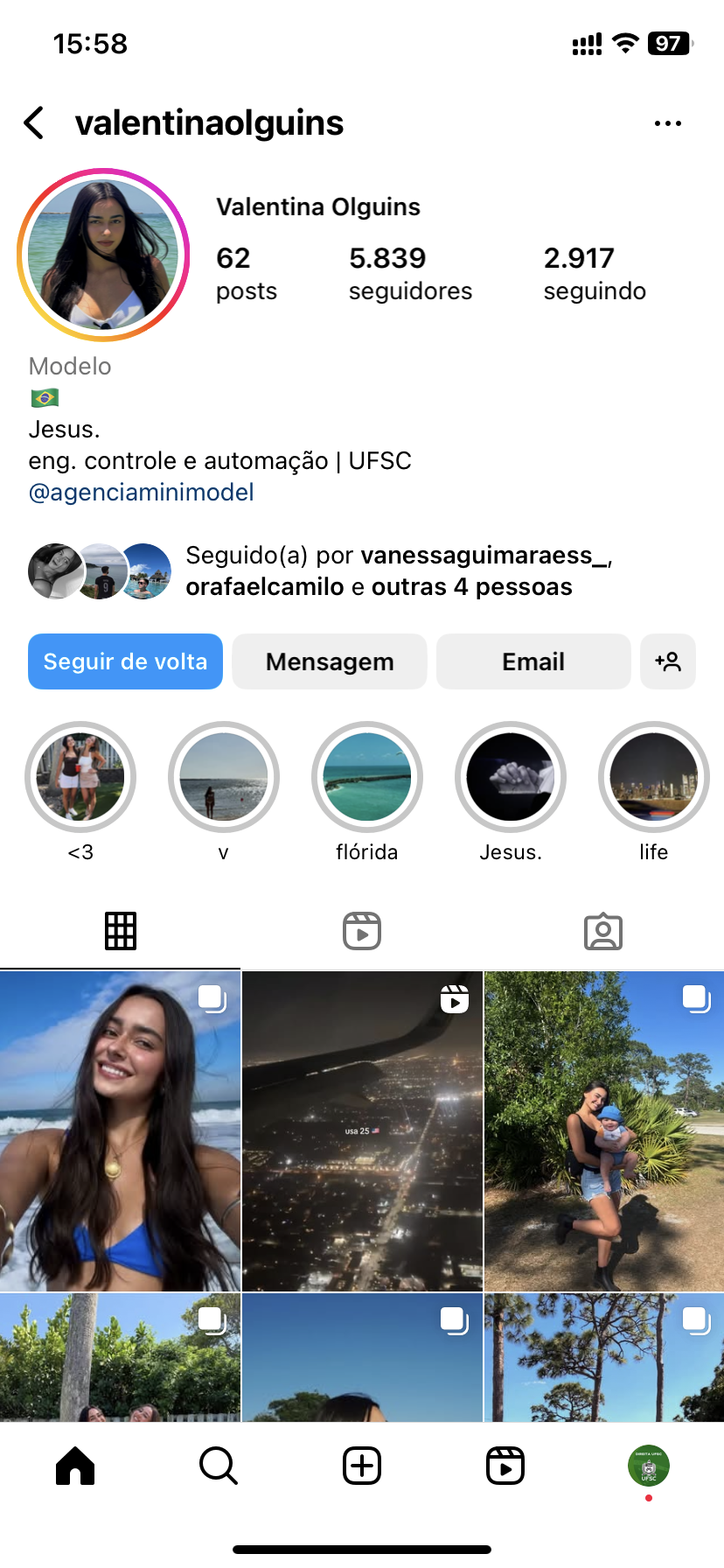Open the Search tab in bottom bar
The image size is (724, 1568).
click(219, 1466)
